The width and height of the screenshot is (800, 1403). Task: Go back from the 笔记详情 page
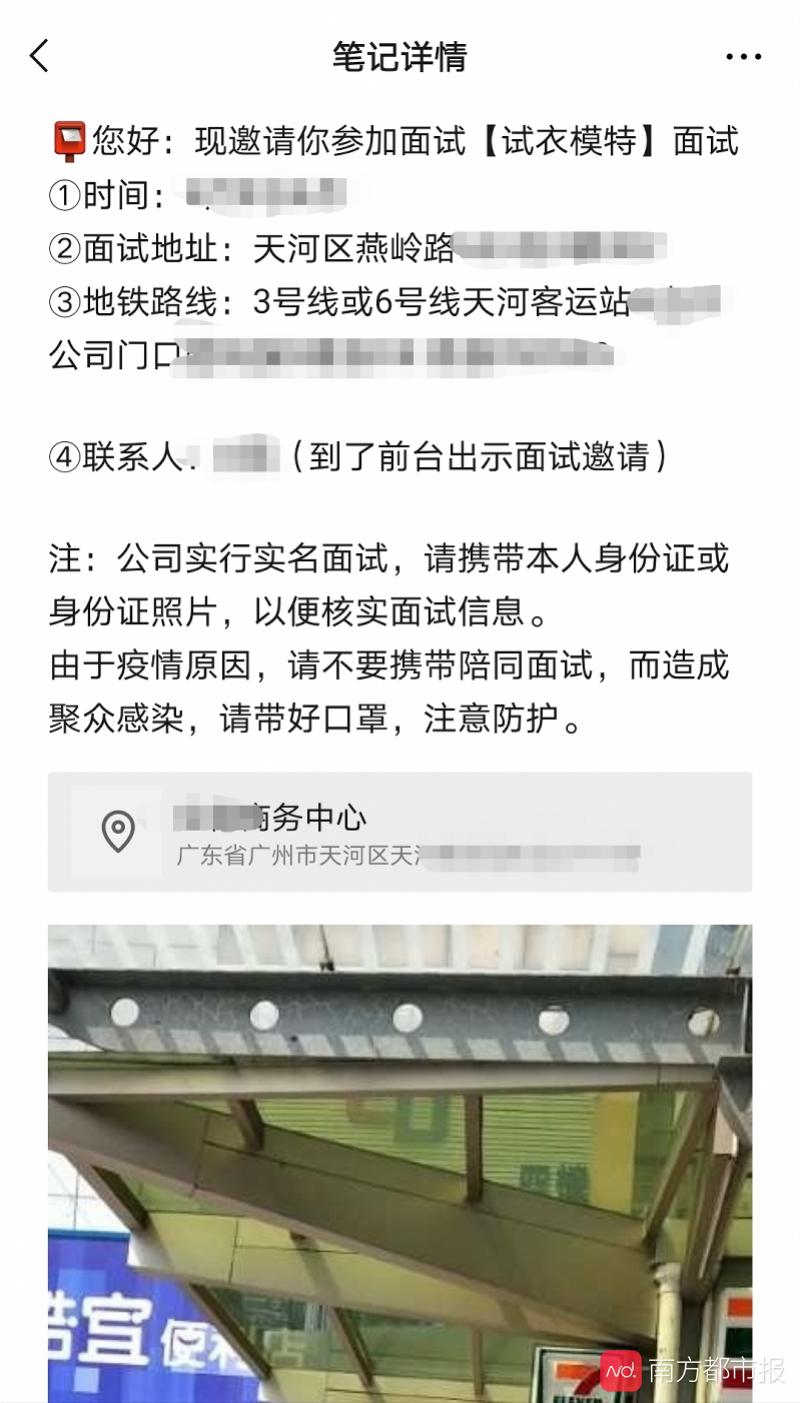click(39, 56)
